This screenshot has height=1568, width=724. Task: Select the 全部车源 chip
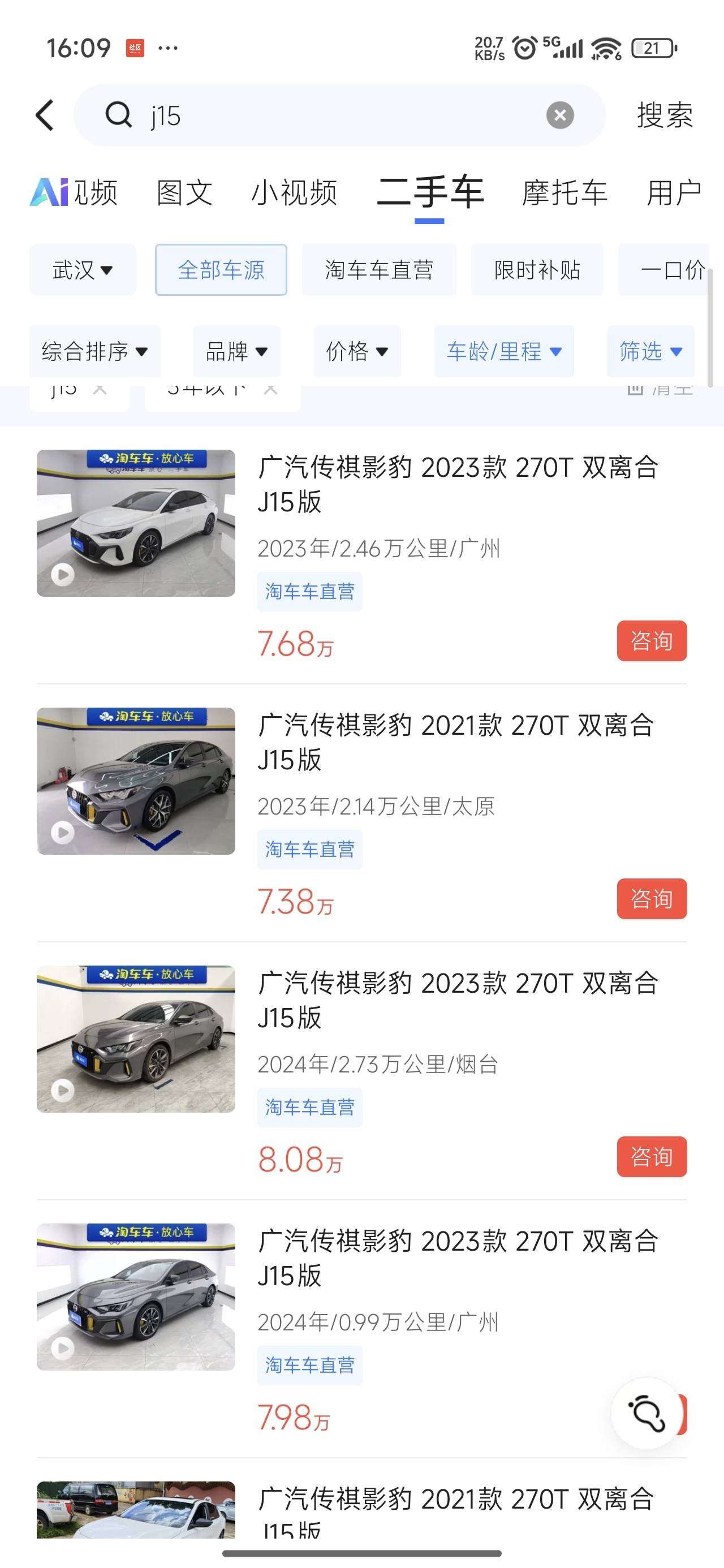(221, 270)
